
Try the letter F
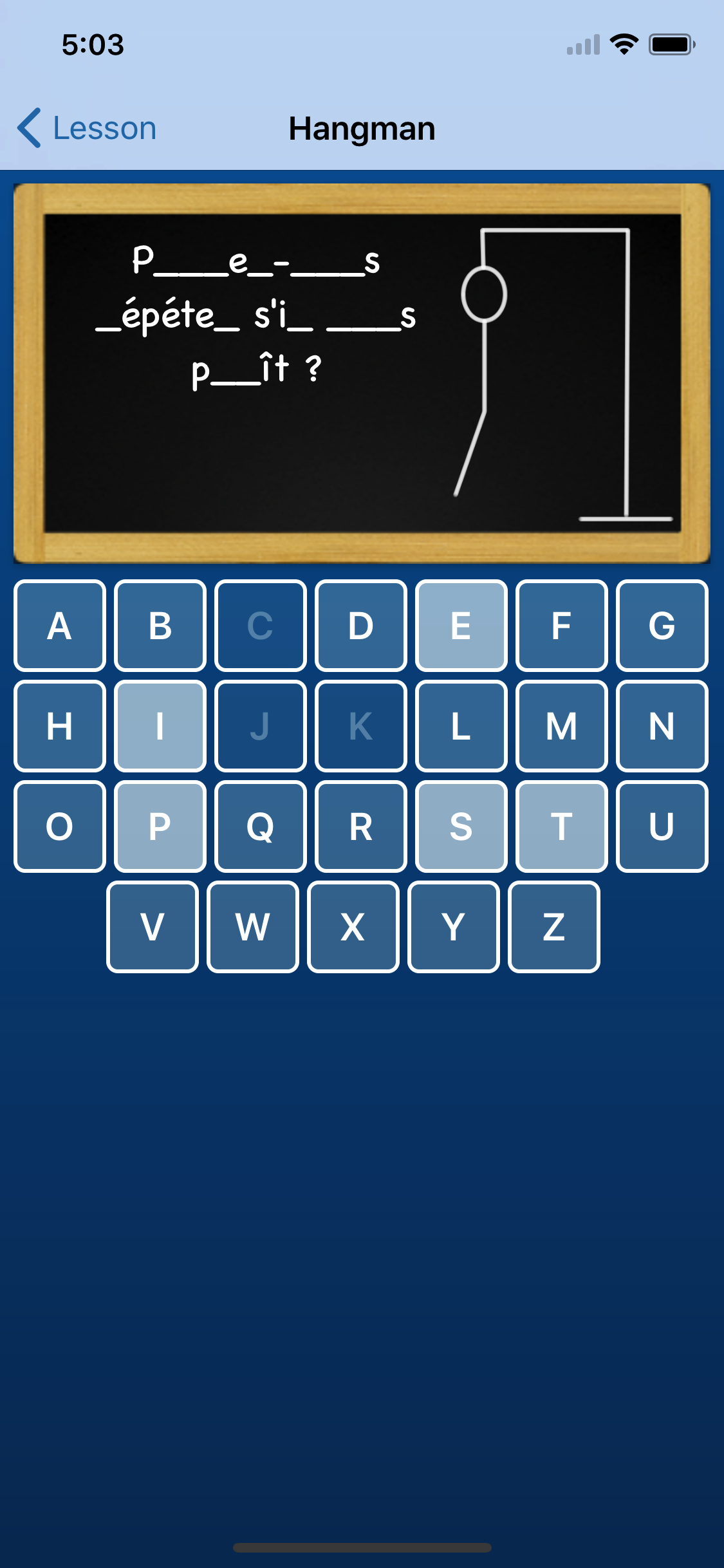tap(562, 626)
